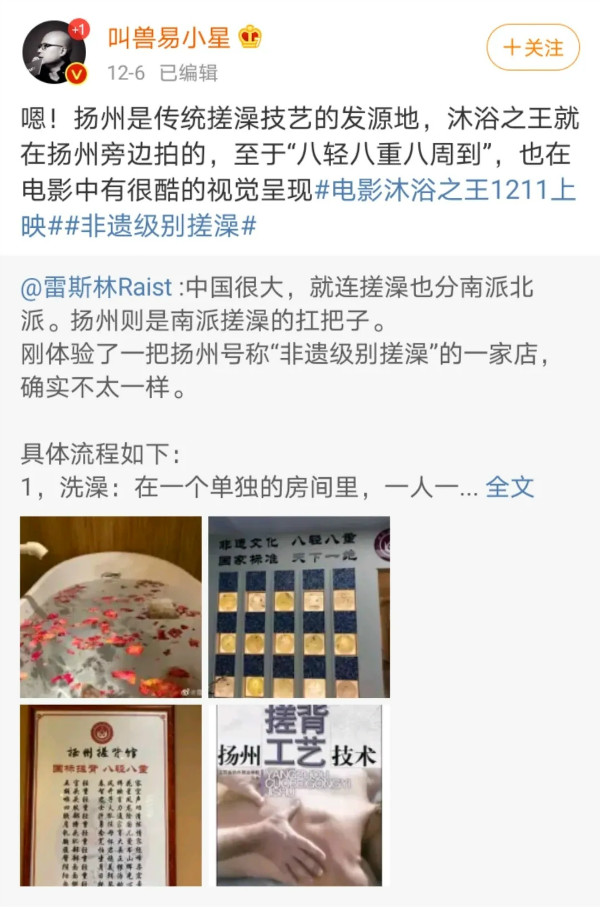View the rose petal bathtub photo
The width and height of the screenshot is (600, 907).
tap(111, 607)
